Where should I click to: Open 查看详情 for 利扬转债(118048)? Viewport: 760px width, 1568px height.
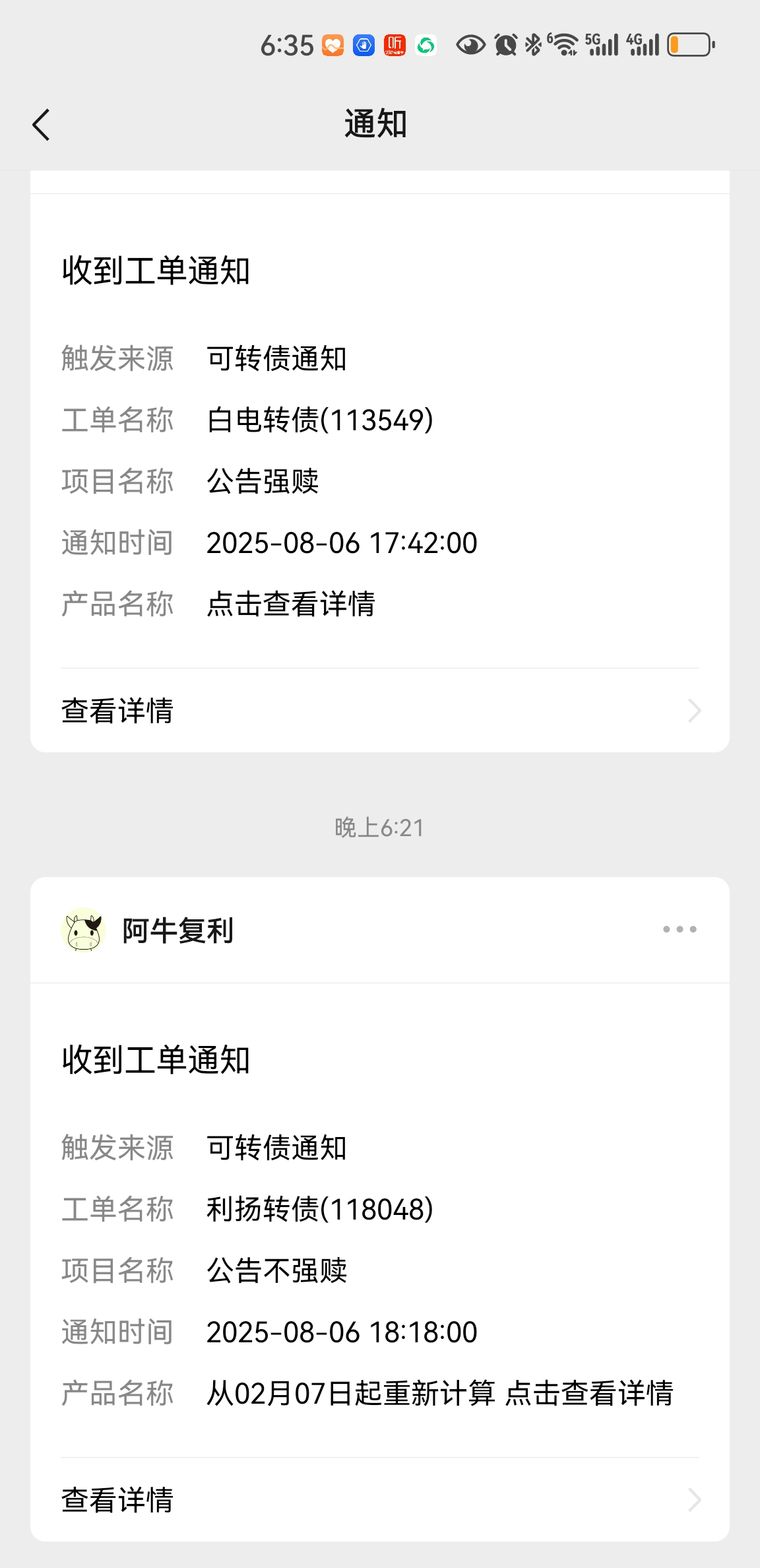click(x=379, y=1499)
